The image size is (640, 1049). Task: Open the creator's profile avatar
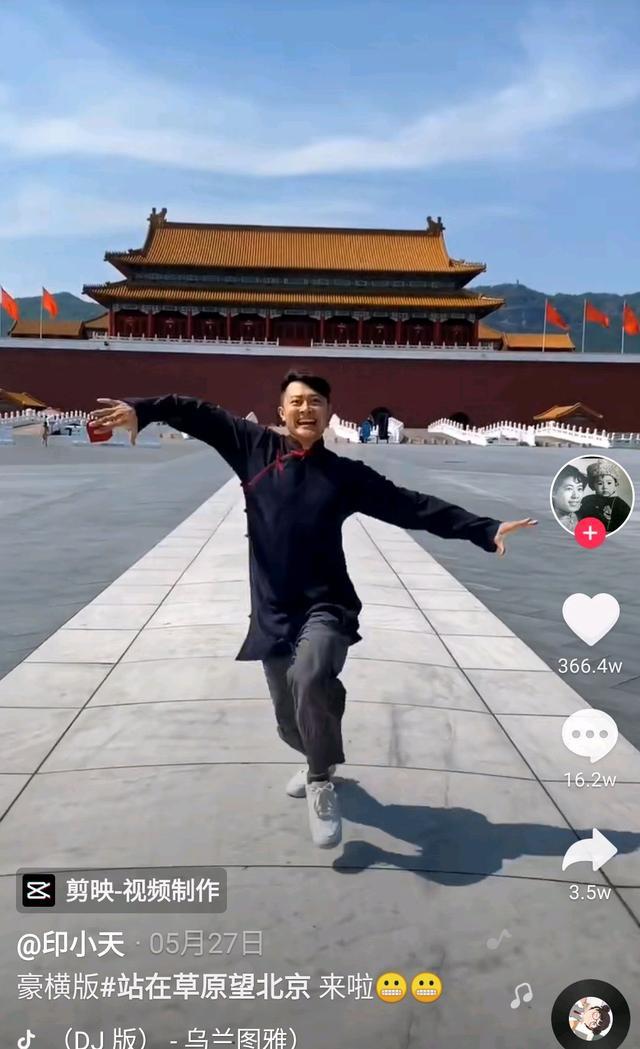[x=591, y=496]
